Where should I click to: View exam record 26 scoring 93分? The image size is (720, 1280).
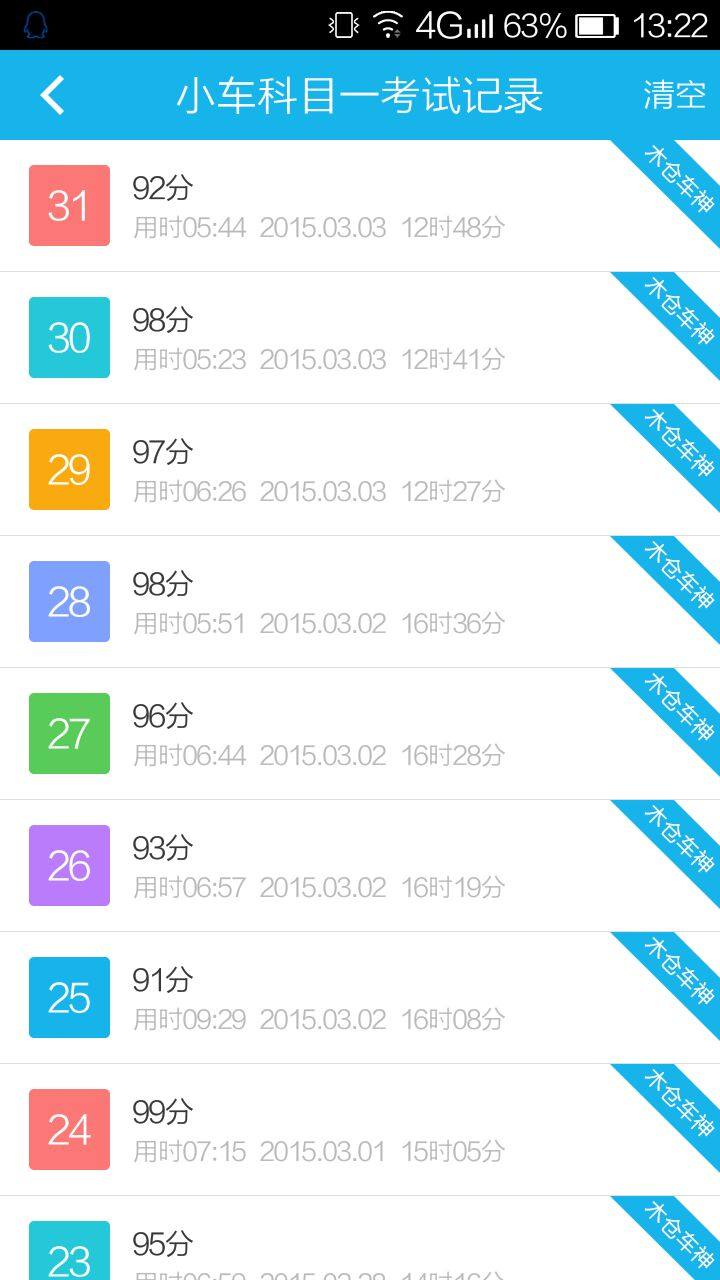coord(360,866)
